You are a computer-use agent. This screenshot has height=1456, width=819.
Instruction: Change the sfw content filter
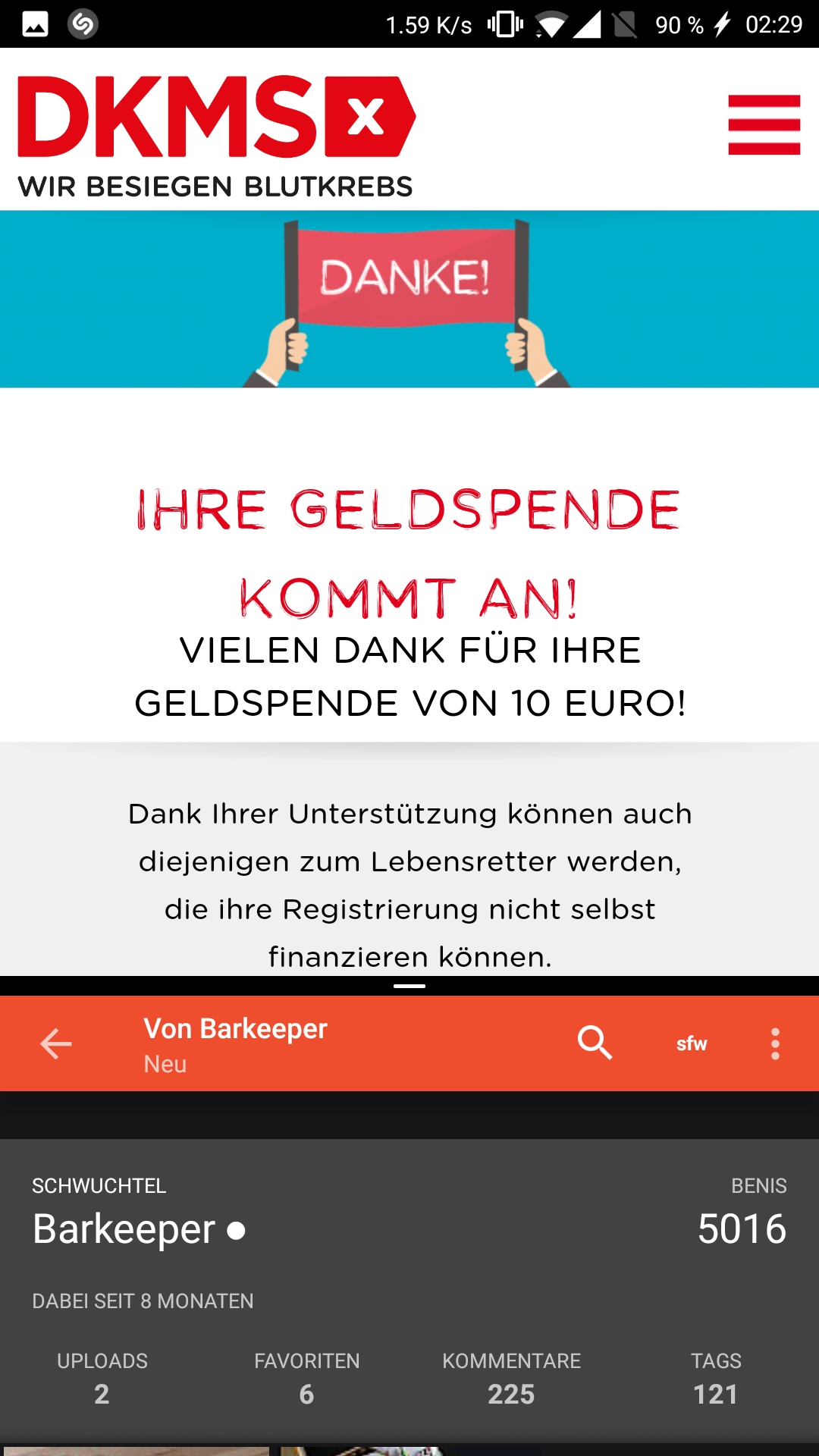click(x=691, y=1044)
